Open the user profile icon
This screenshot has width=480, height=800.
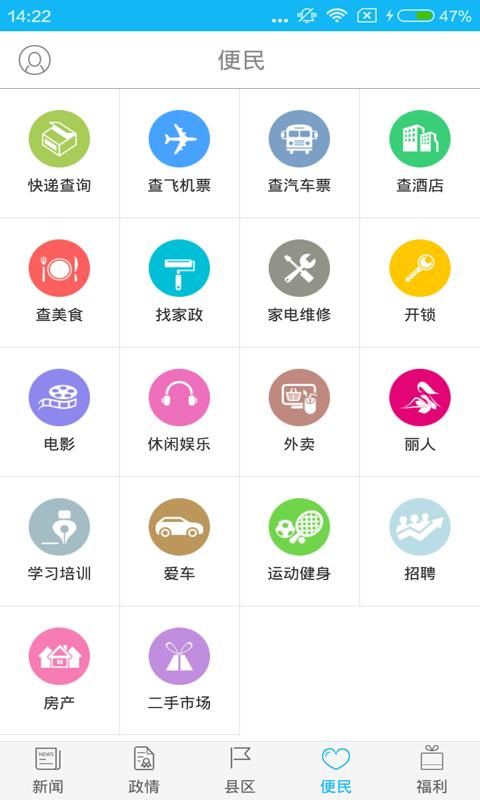[x=35, y=60]
